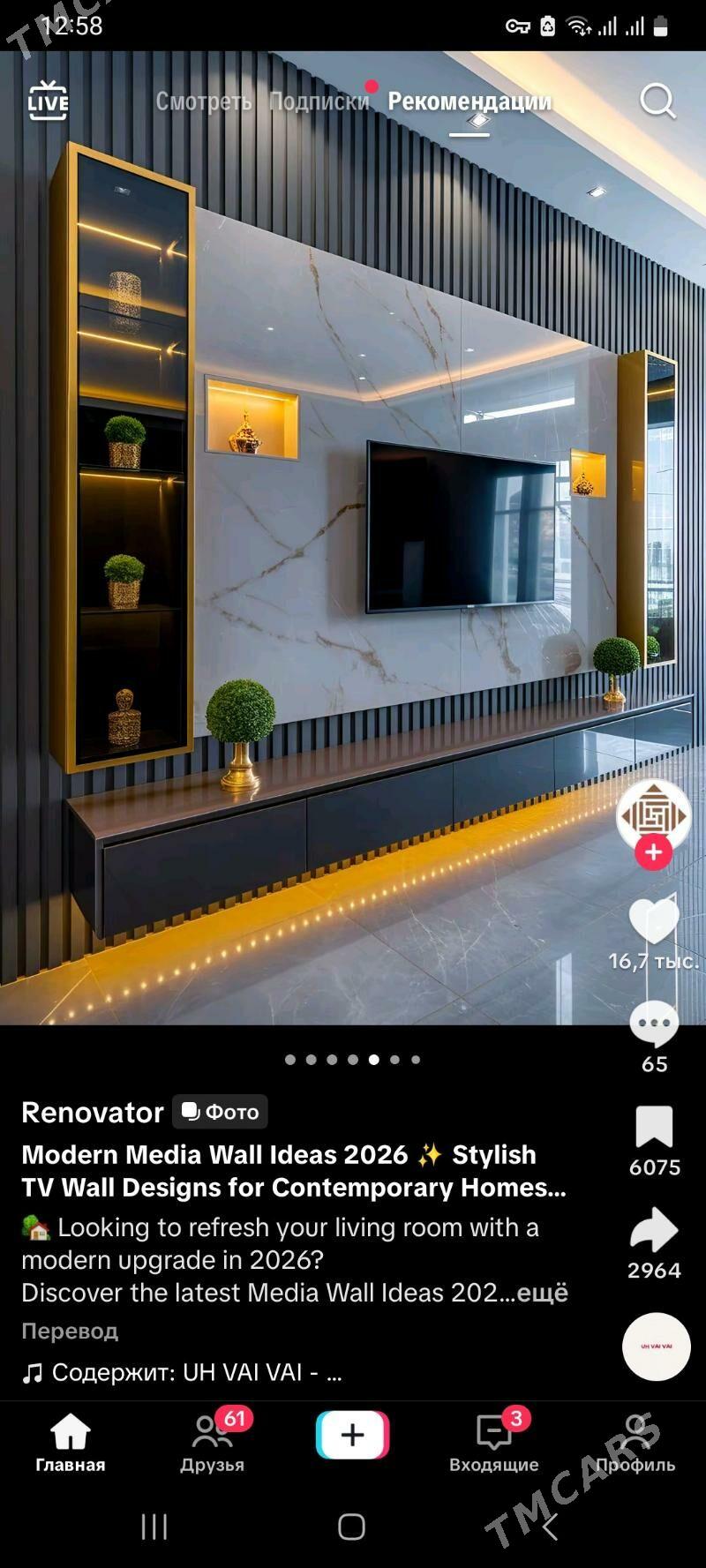Follow Renovator with the plus button
706x1568 pixels.
coord(653,852)
